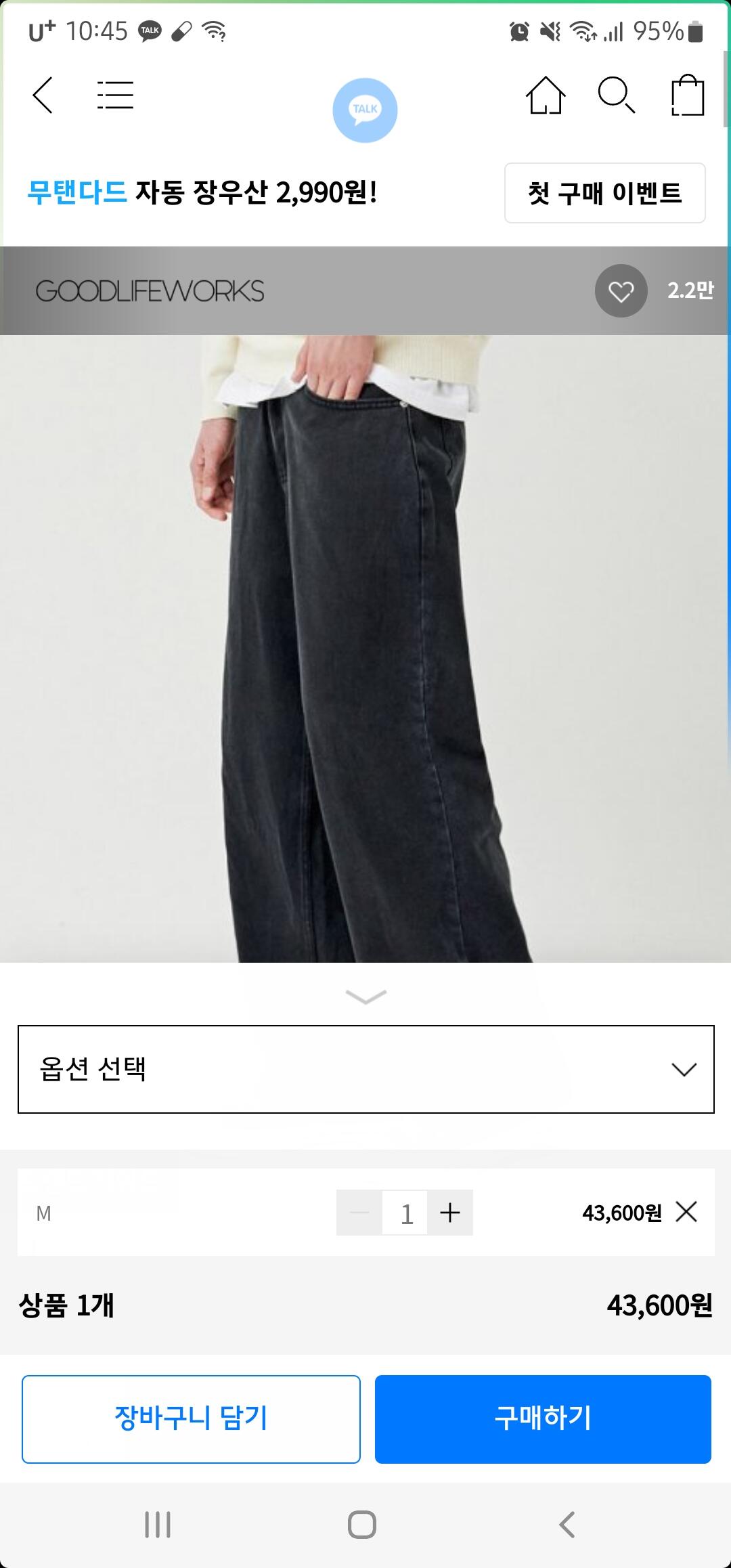Image resolution: width=731 pixels, height=1568 pixels.
Task: Open the 첫 구매 이벤트 button
Action: pos(604,193)
